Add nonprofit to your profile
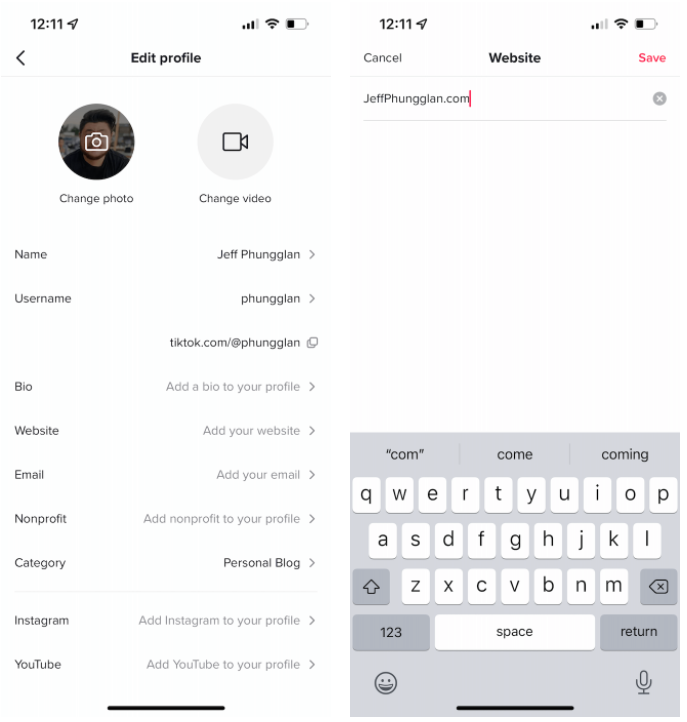 pyautogui.click(x=165, y=519)
